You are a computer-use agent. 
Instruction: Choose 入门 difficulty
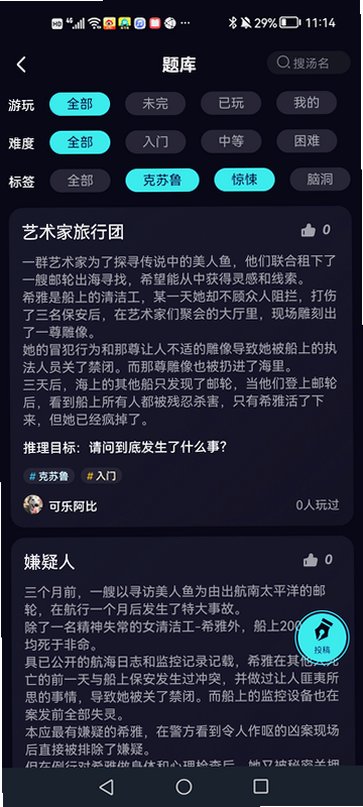(155, 142)
